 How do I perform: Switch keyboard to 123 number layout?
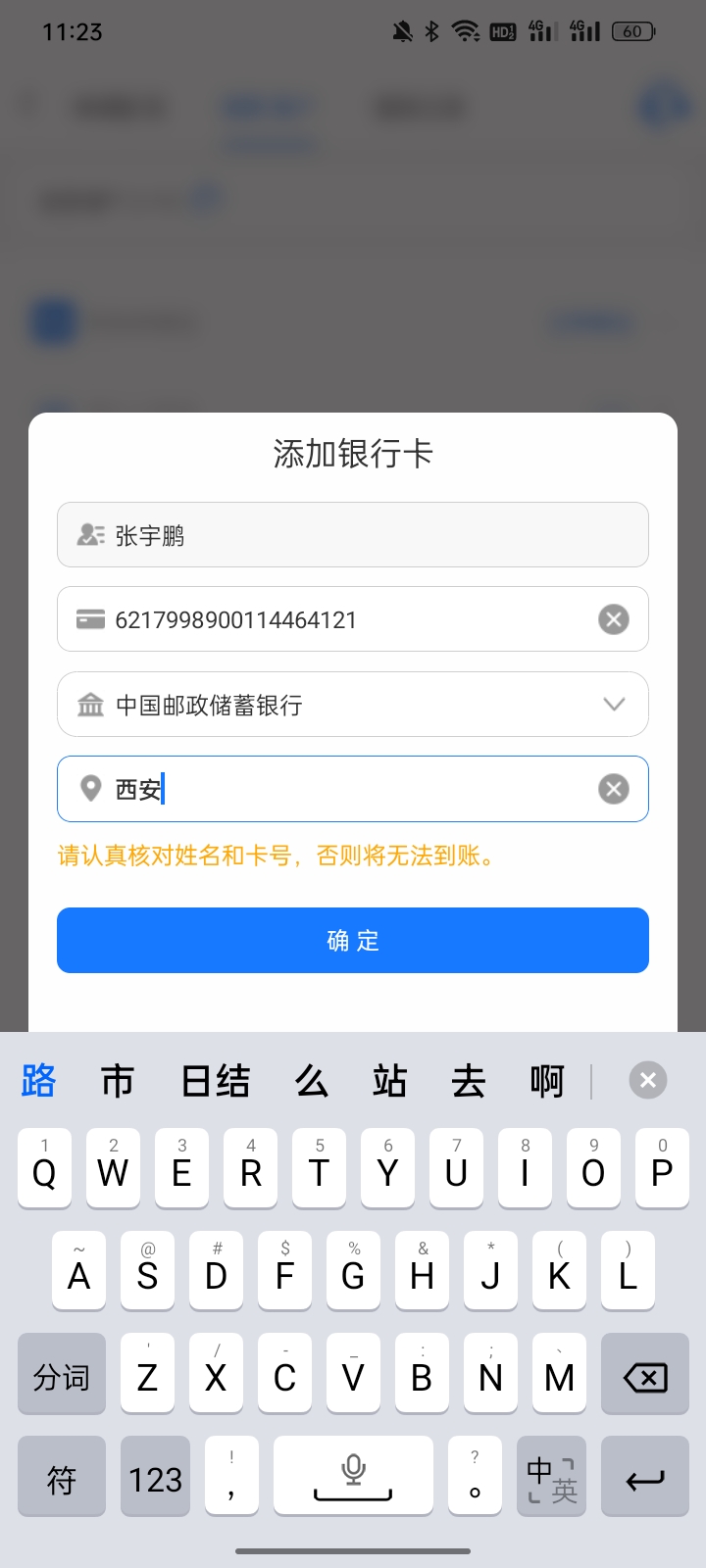[x=155, y=1478]
